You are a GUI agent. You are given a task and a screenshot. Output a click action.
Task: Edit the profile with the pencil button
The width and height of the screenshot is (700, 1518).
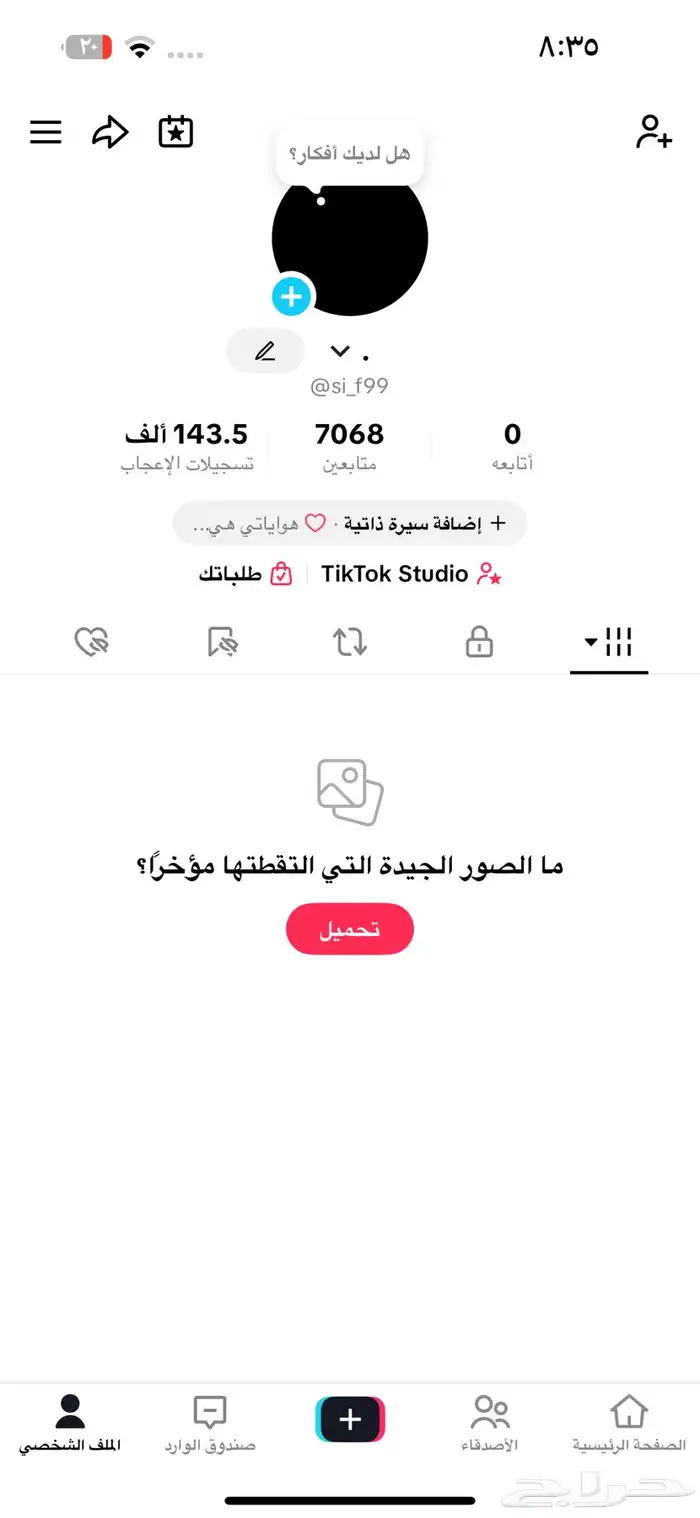tap(265, 351)
